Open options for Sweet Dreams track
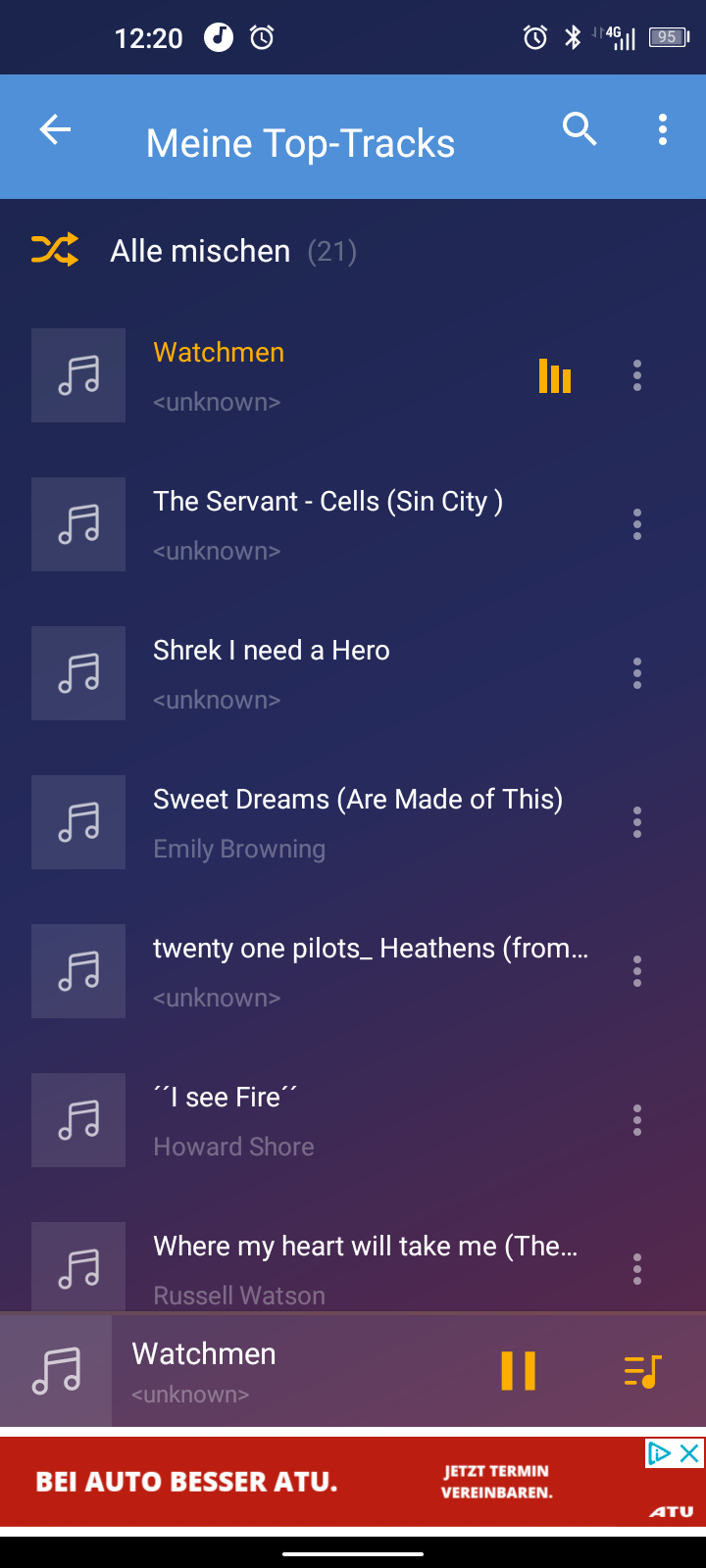 pos(637,822)
